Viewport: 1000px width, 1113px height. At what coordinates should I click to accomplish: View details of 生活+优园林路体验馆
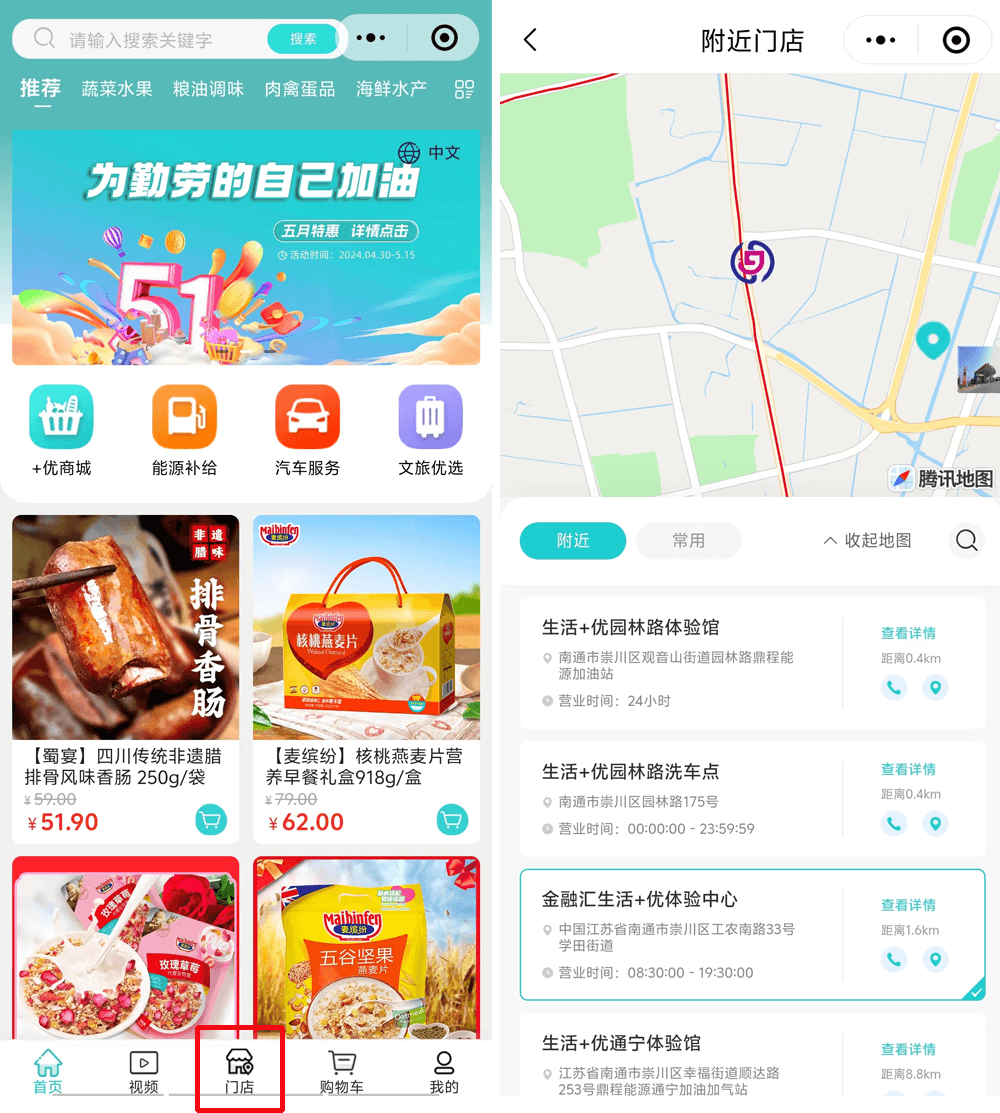point(908,633)
